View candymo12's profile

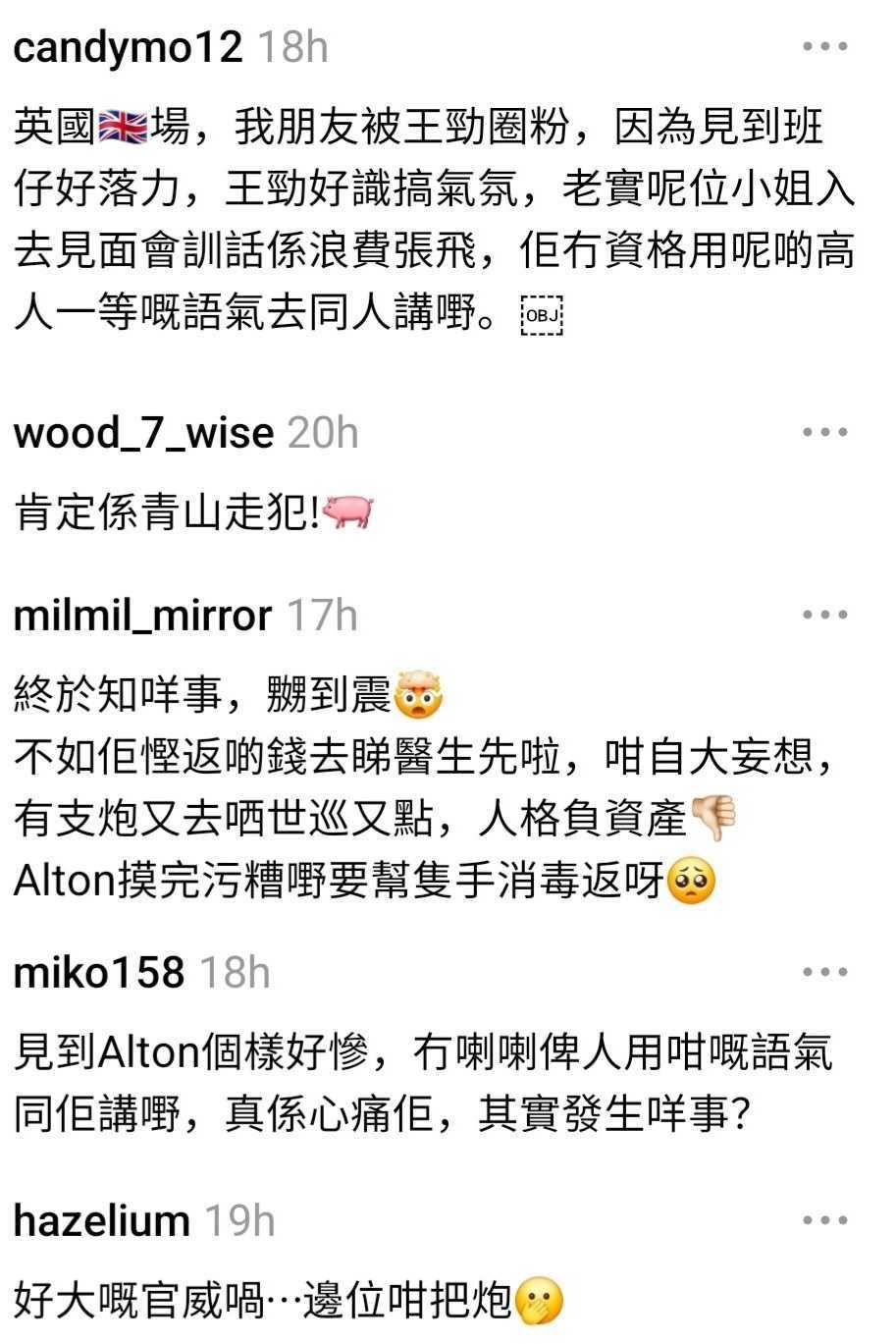point(128,47)
